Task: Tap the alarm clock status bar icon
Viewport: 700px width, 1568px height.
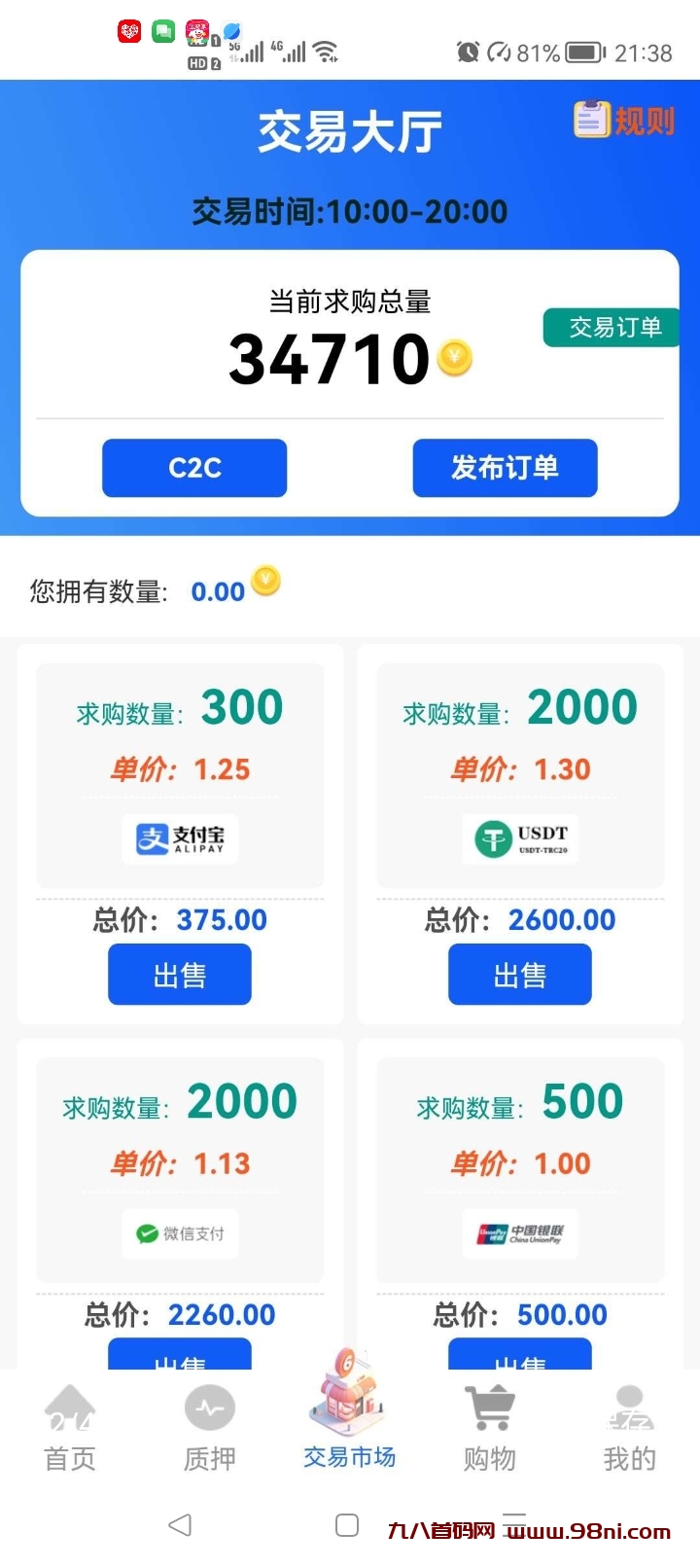Action: (467, 53)
